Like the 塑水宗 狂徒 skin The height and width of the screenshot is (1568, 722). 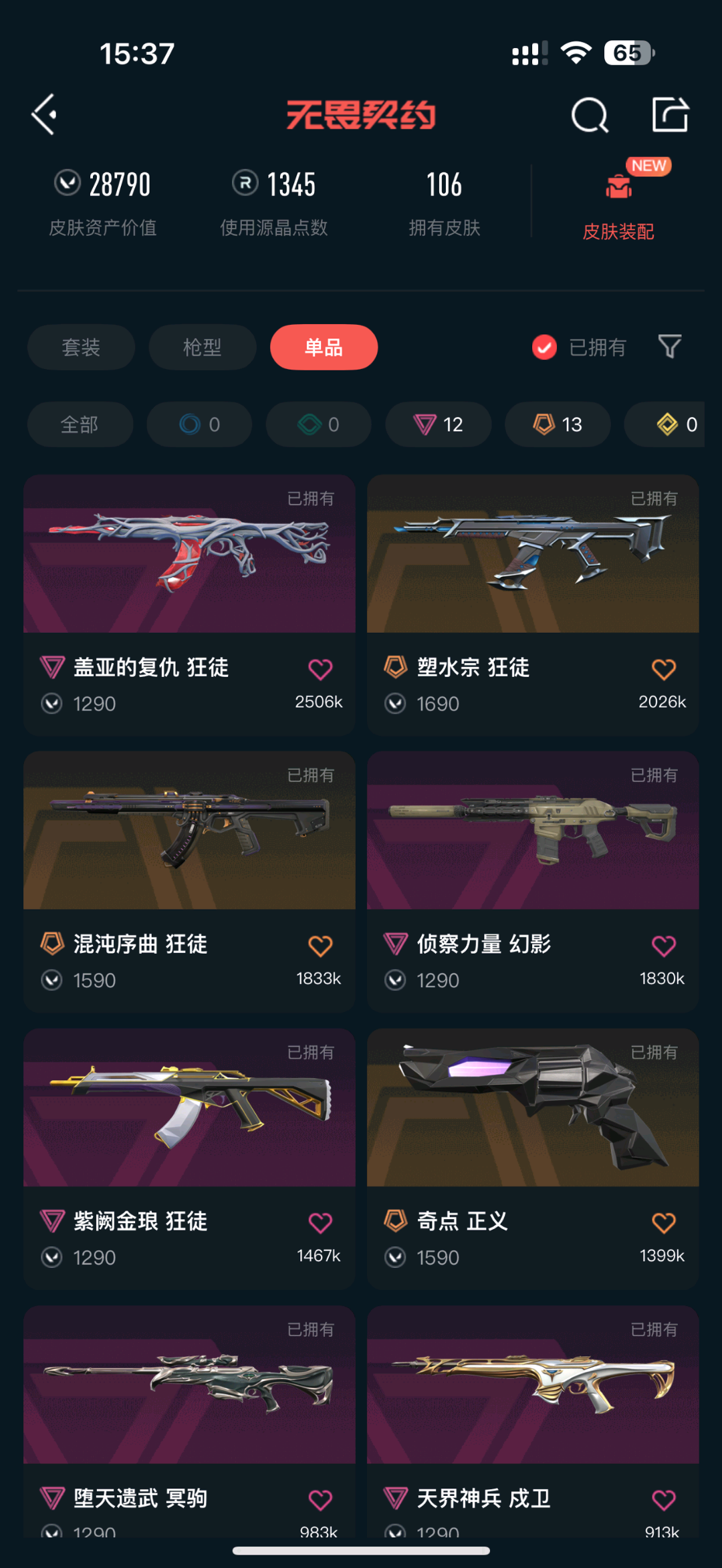coord(663,669)
